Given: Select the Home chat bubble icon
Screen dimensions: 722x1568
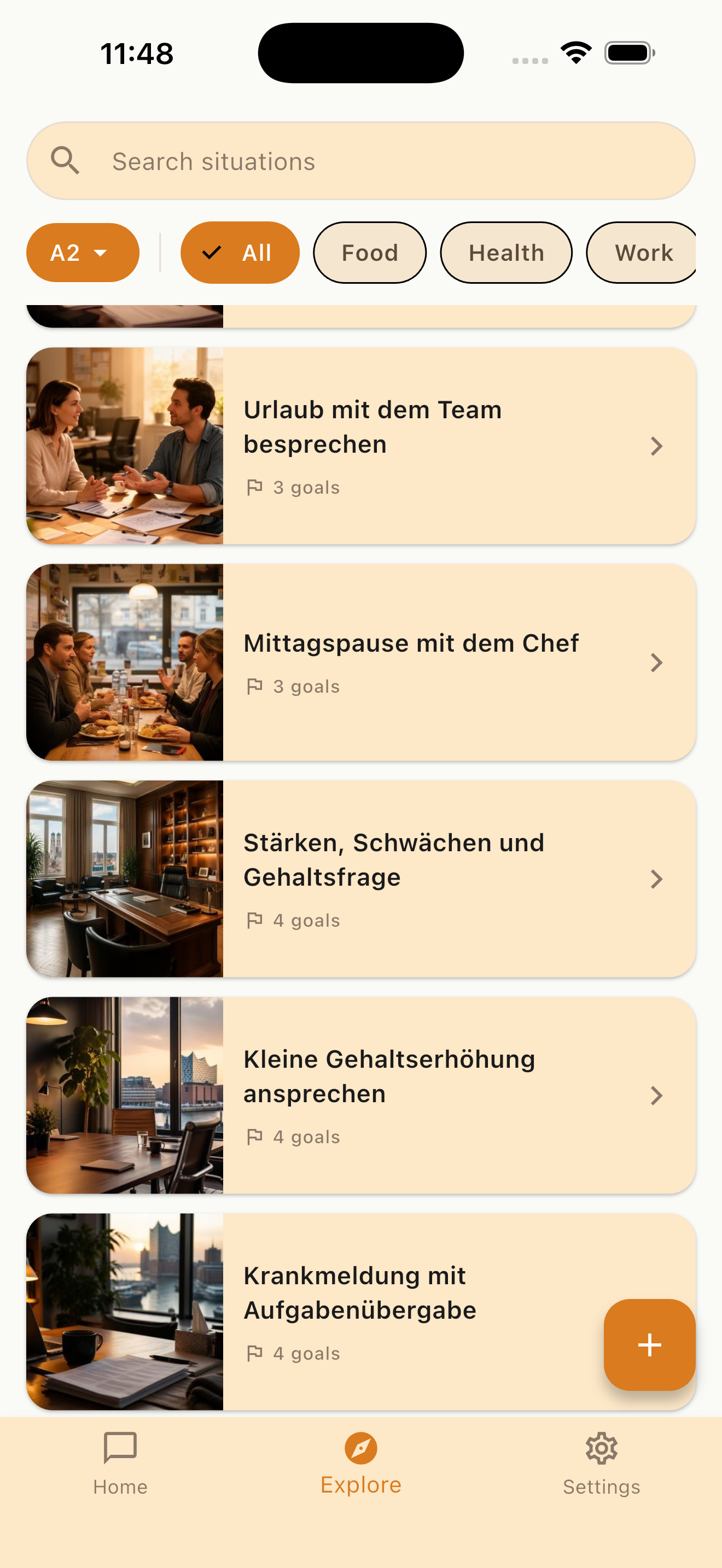Looking at the screenshot, I should [120, 1448].
